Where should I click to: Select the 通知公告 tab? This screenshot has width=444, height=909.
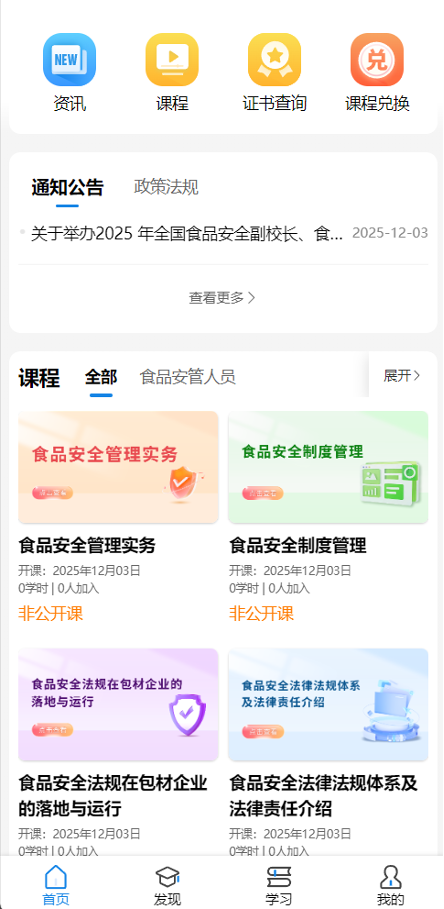[x=67, y=187]
